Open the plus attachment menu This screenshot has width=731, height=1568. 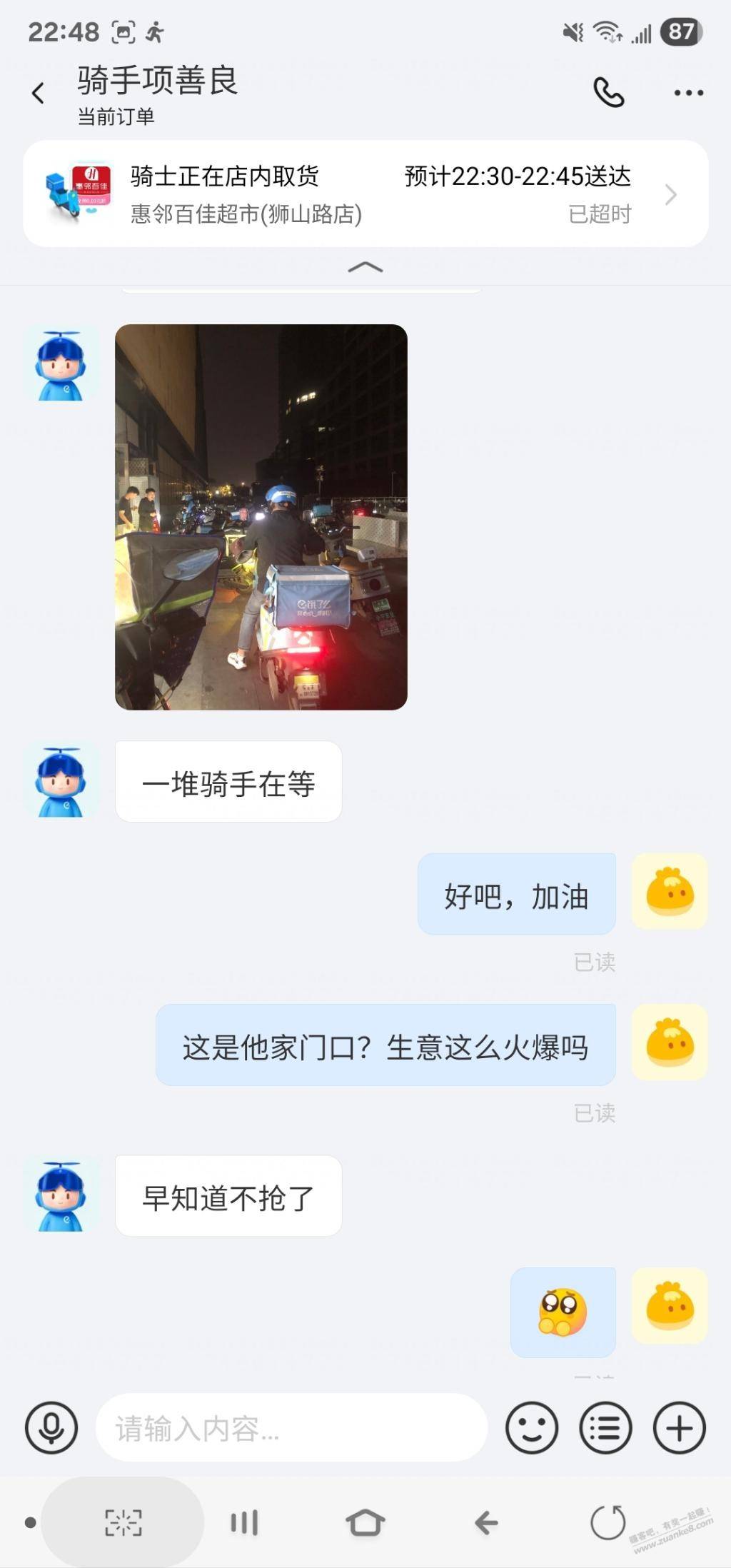tap(680, 1428)
